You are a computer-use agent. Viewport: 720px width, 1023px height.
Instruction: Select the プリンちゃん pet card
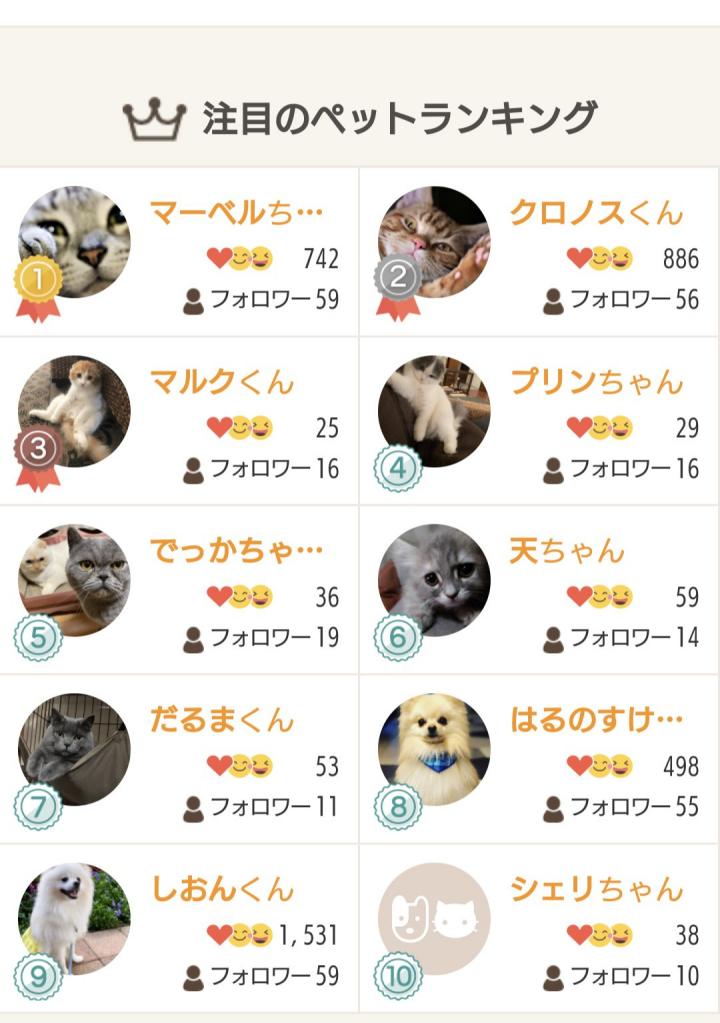(x=539, y=421)
